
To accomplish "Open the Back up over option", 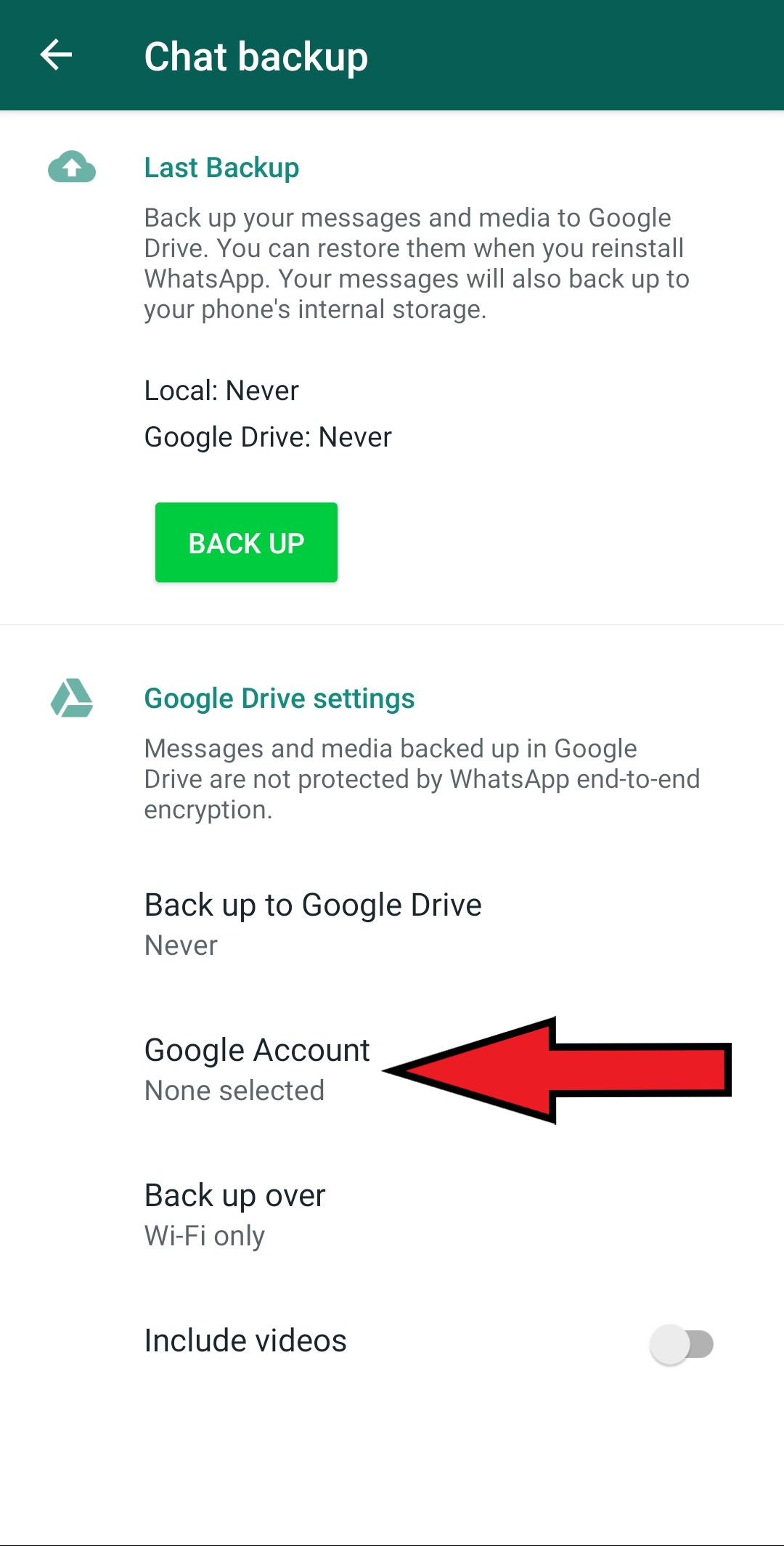I will click(392, 1215).
